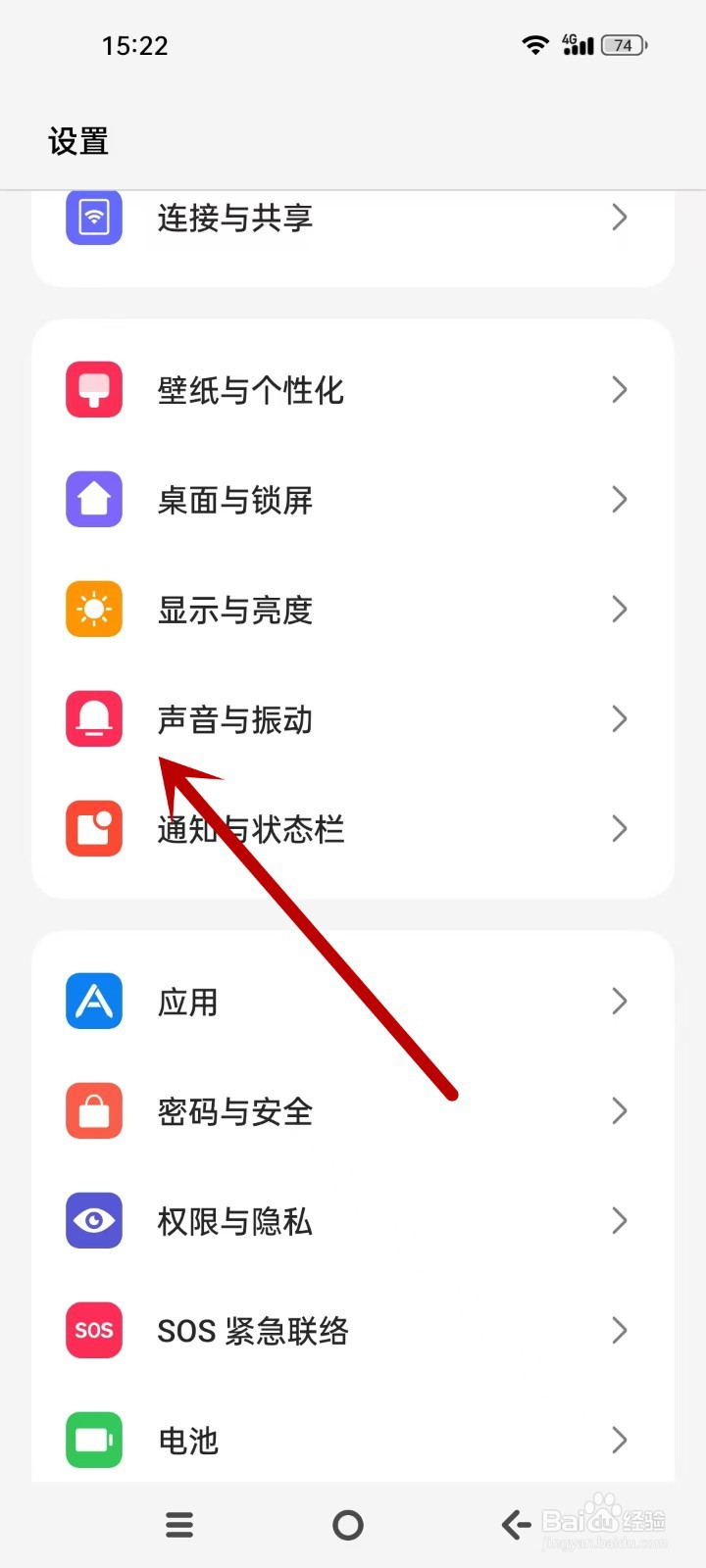This screenshot has width=706, height=1568.
Task: Click the 密码与安全 lock icon
Action: [93, 1110]
